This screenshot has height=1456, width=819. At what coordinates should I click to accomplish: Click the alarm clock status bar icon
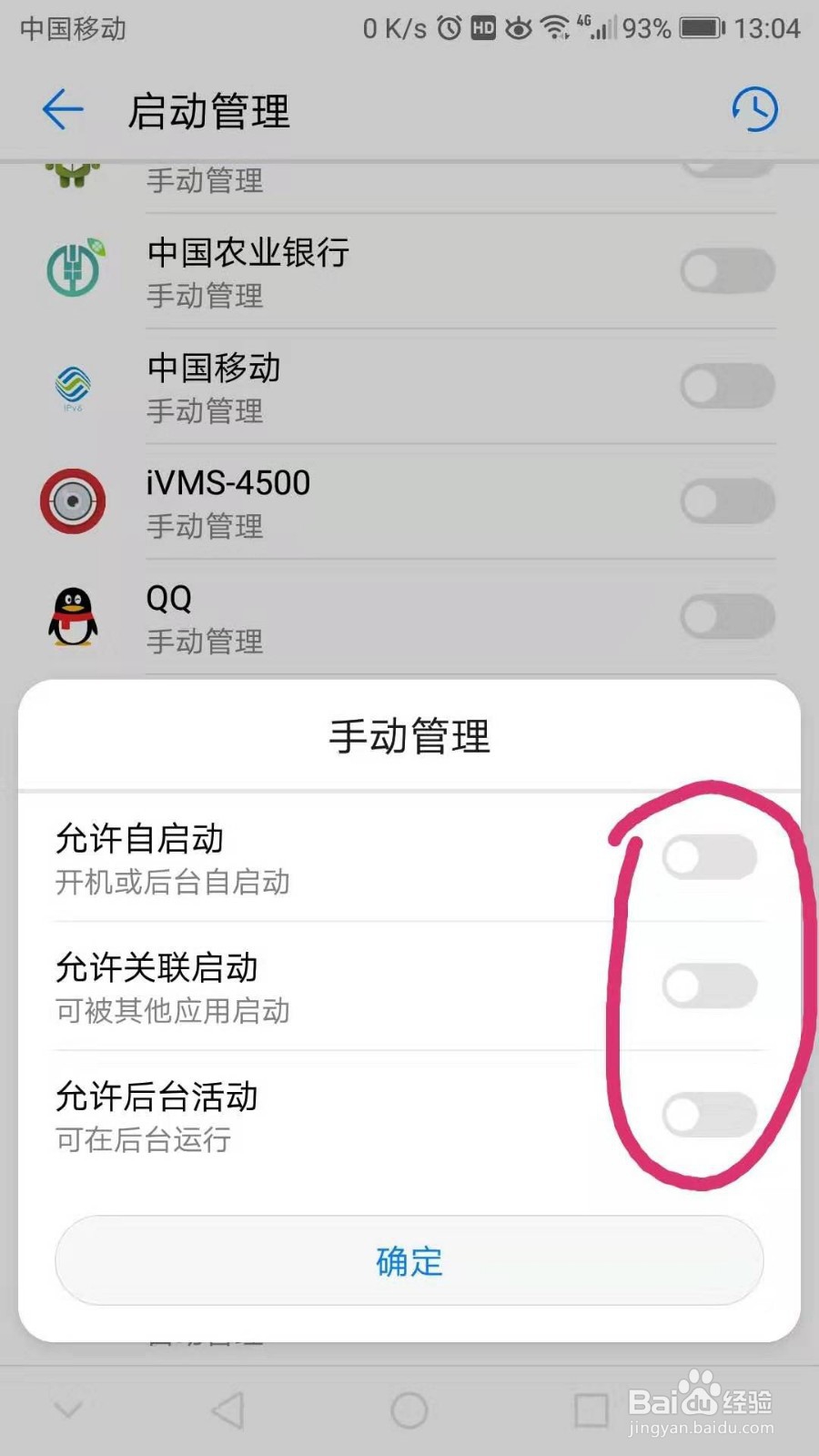click(x=447, y=28)
